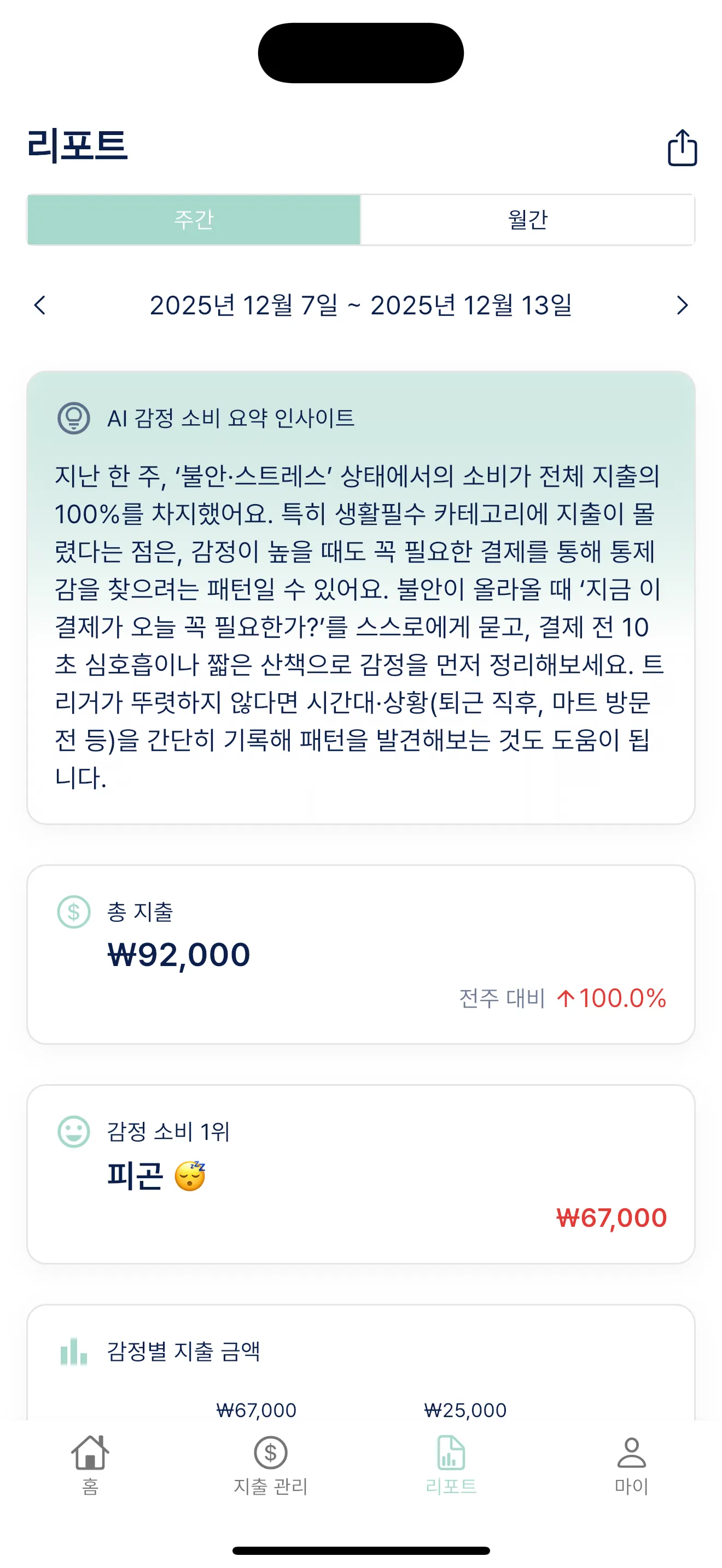The width and height of the screenshot is (722, 1568).
Task: Go to the next week with right chevron
Action: pyautogui.click(x=682, y=306)
